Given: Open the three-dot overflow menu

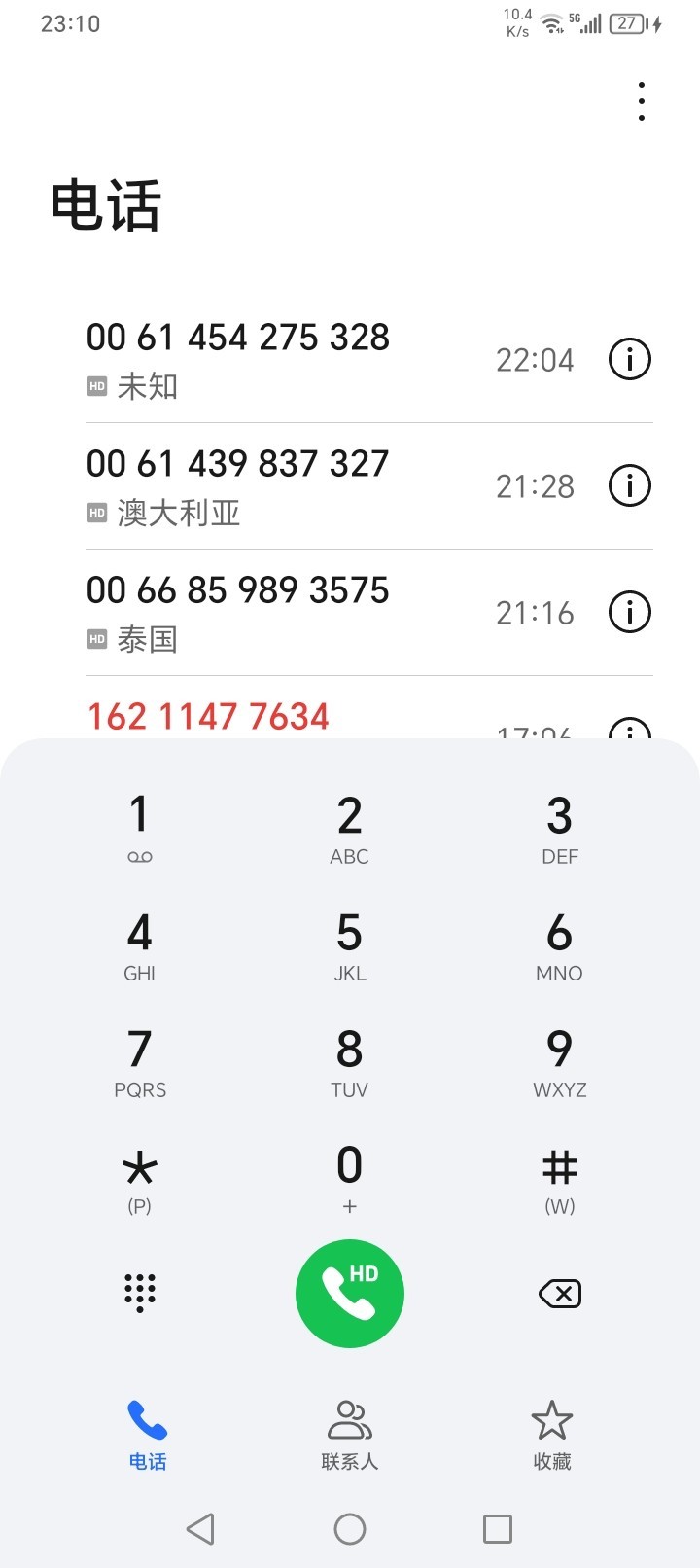Looking at the screenshot, I should pyautogui.click(x=642, y=101).
